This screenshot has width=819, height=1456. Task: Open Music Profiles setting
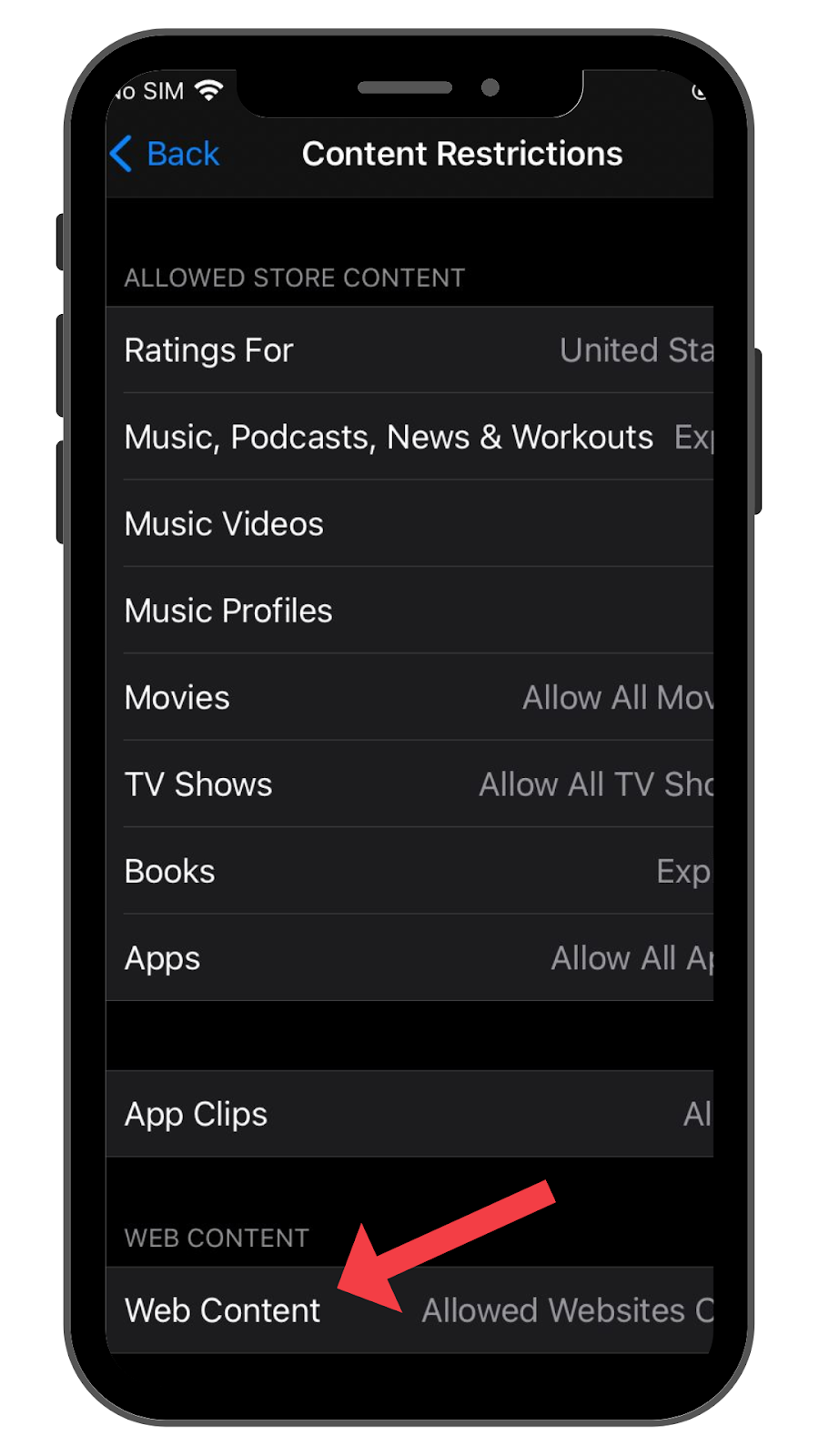pos(409,611)
